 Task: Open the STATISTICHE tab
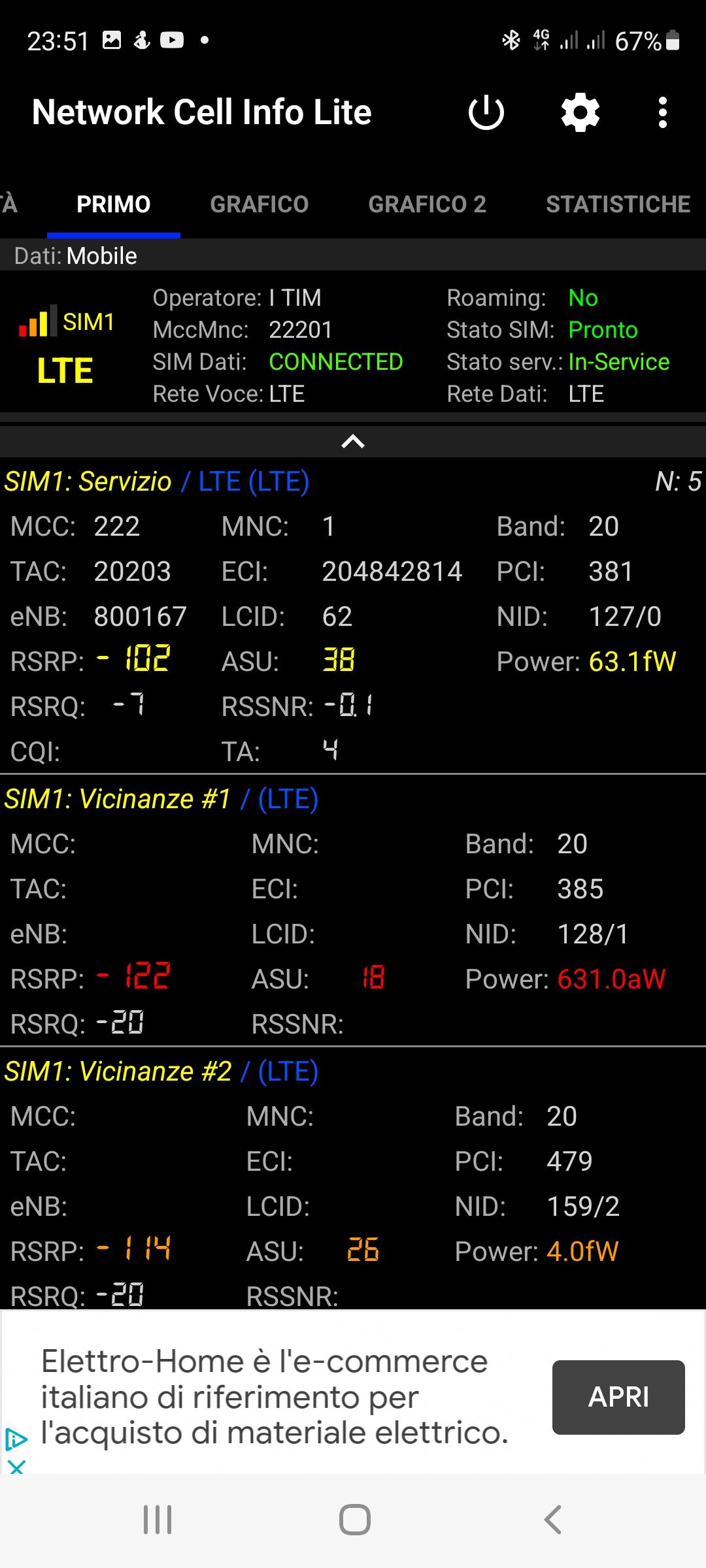click(618, 204)
